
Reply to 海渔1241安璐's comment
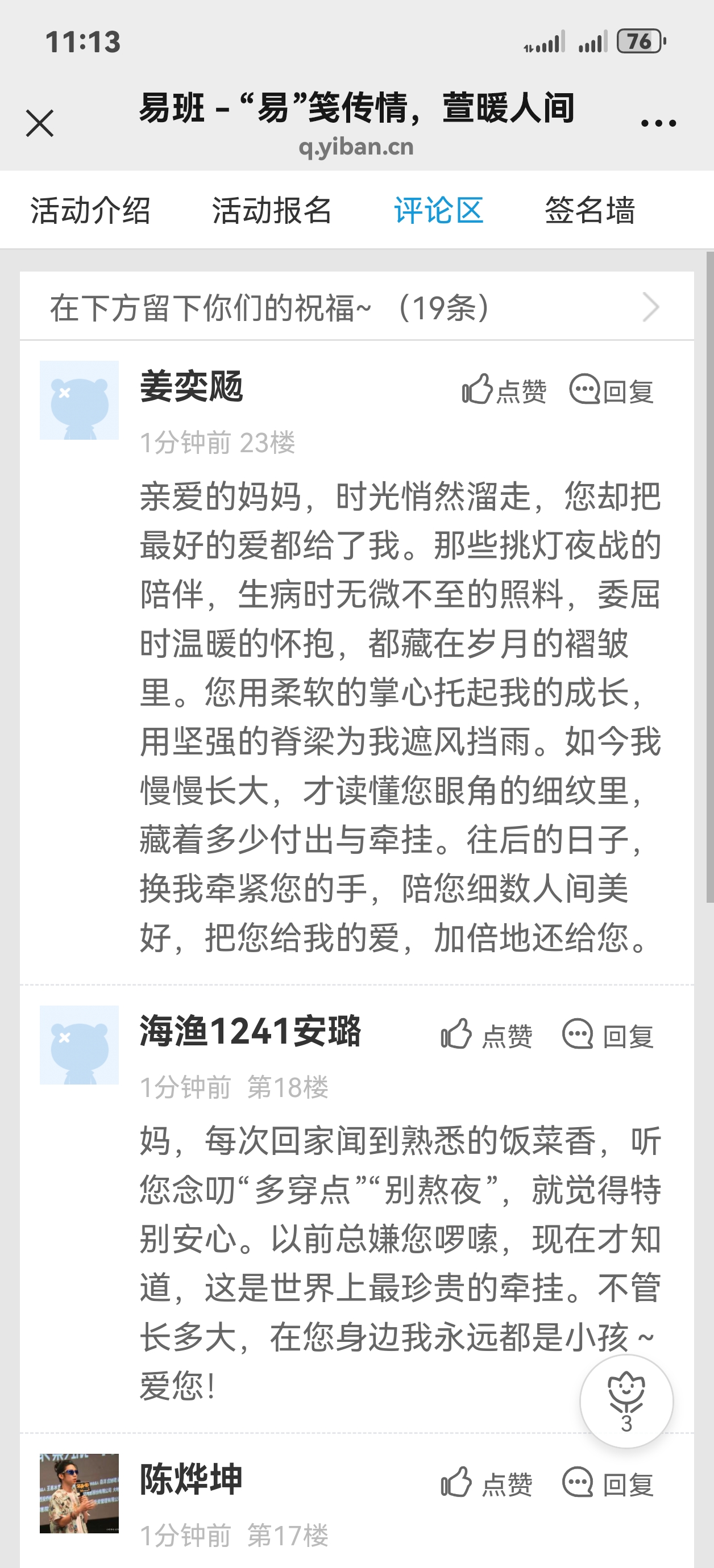point(608,1035)
